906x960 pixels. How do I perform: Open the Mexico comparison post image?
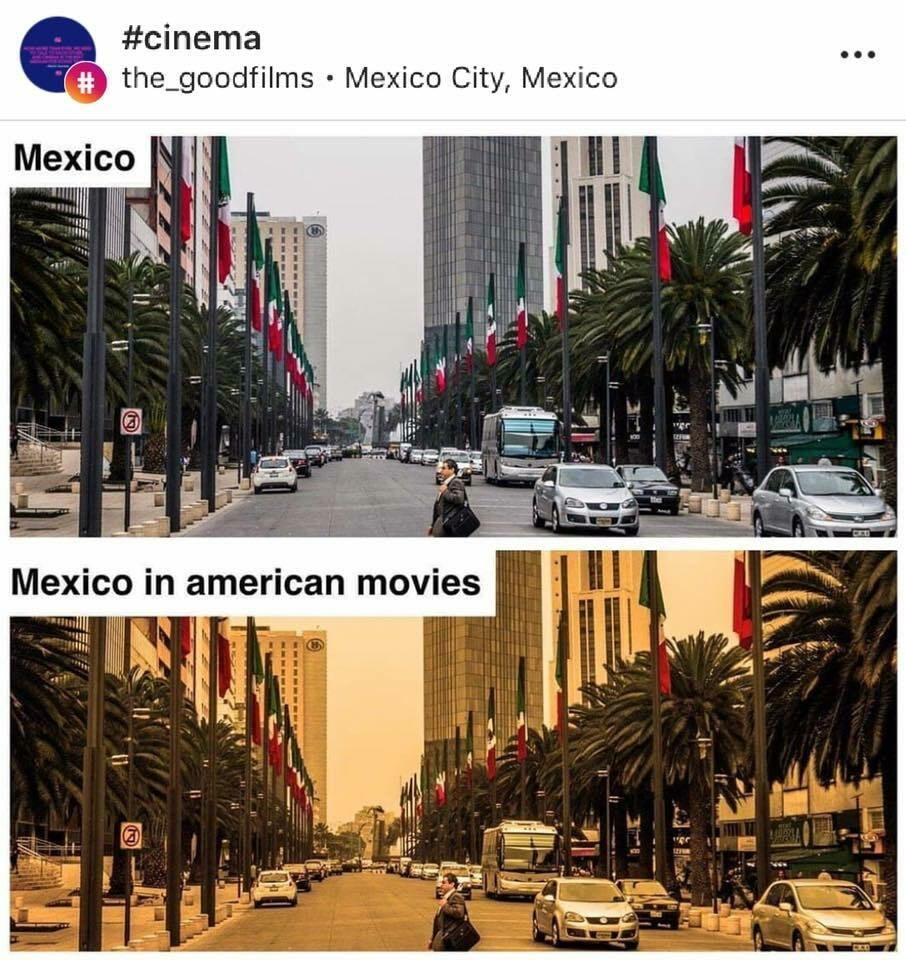tap(453, 540)
